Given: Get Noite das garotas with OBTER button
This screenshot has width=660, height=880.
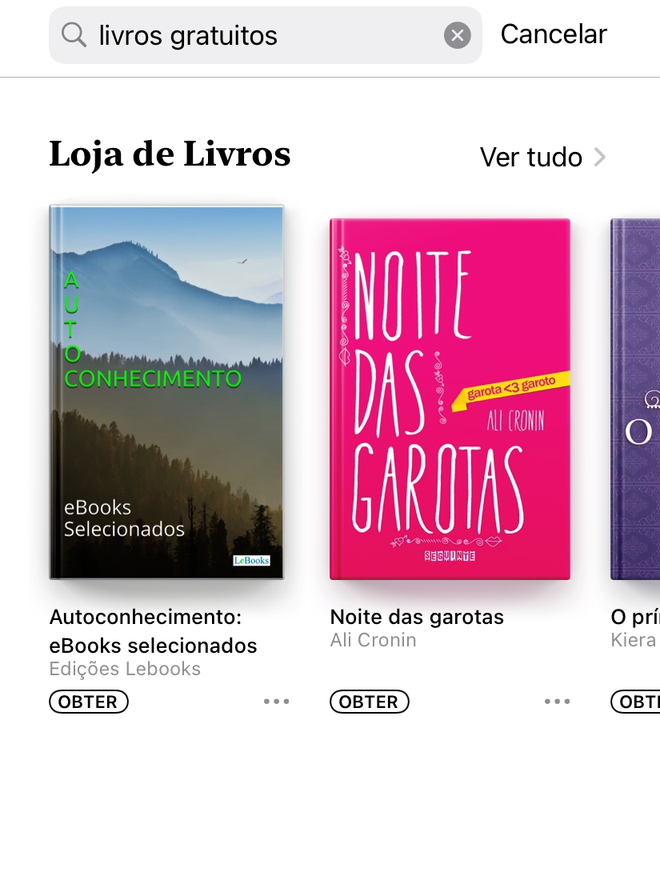Looking at the screenshot, I should tap(369, 702).
